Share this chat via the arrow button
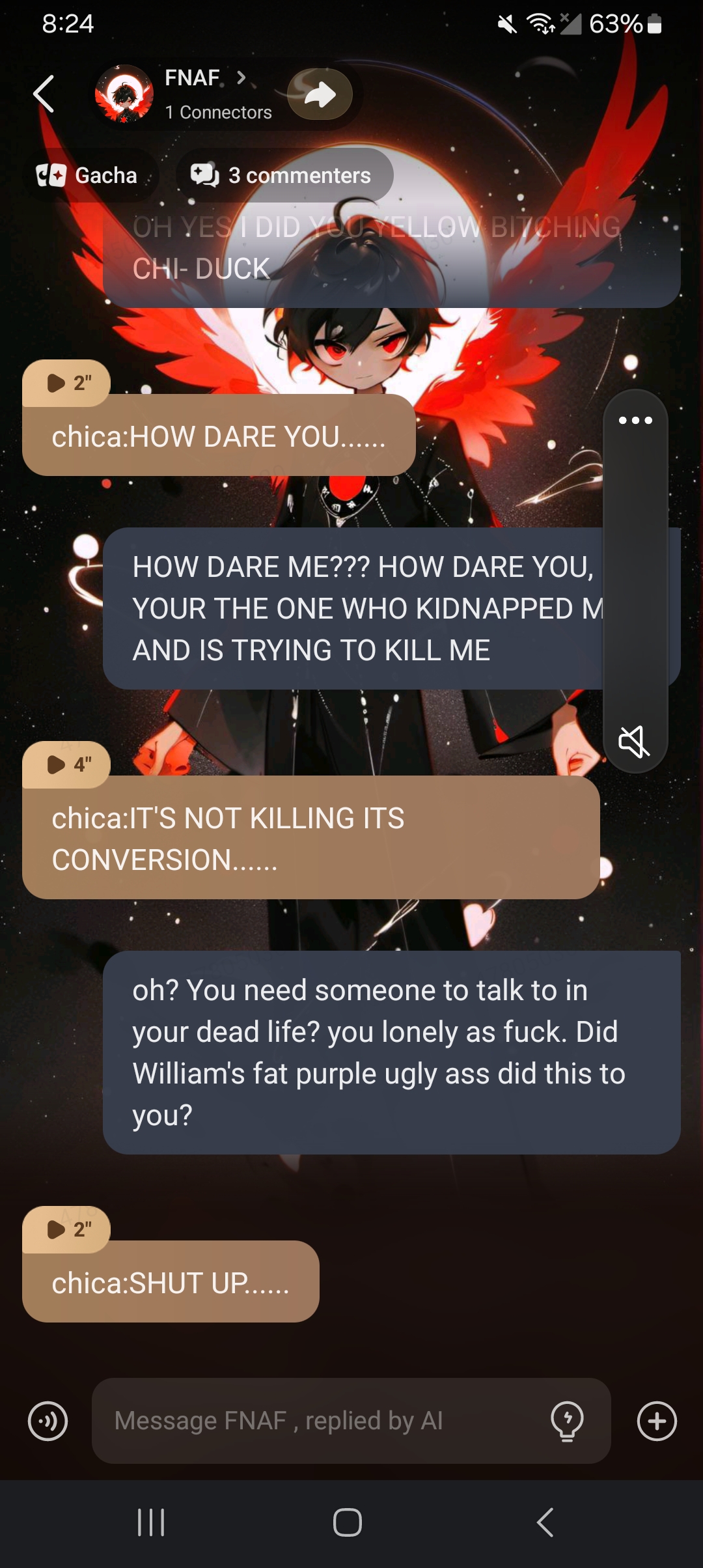This screenshot has height=1568, width=703. pos(320,94)
